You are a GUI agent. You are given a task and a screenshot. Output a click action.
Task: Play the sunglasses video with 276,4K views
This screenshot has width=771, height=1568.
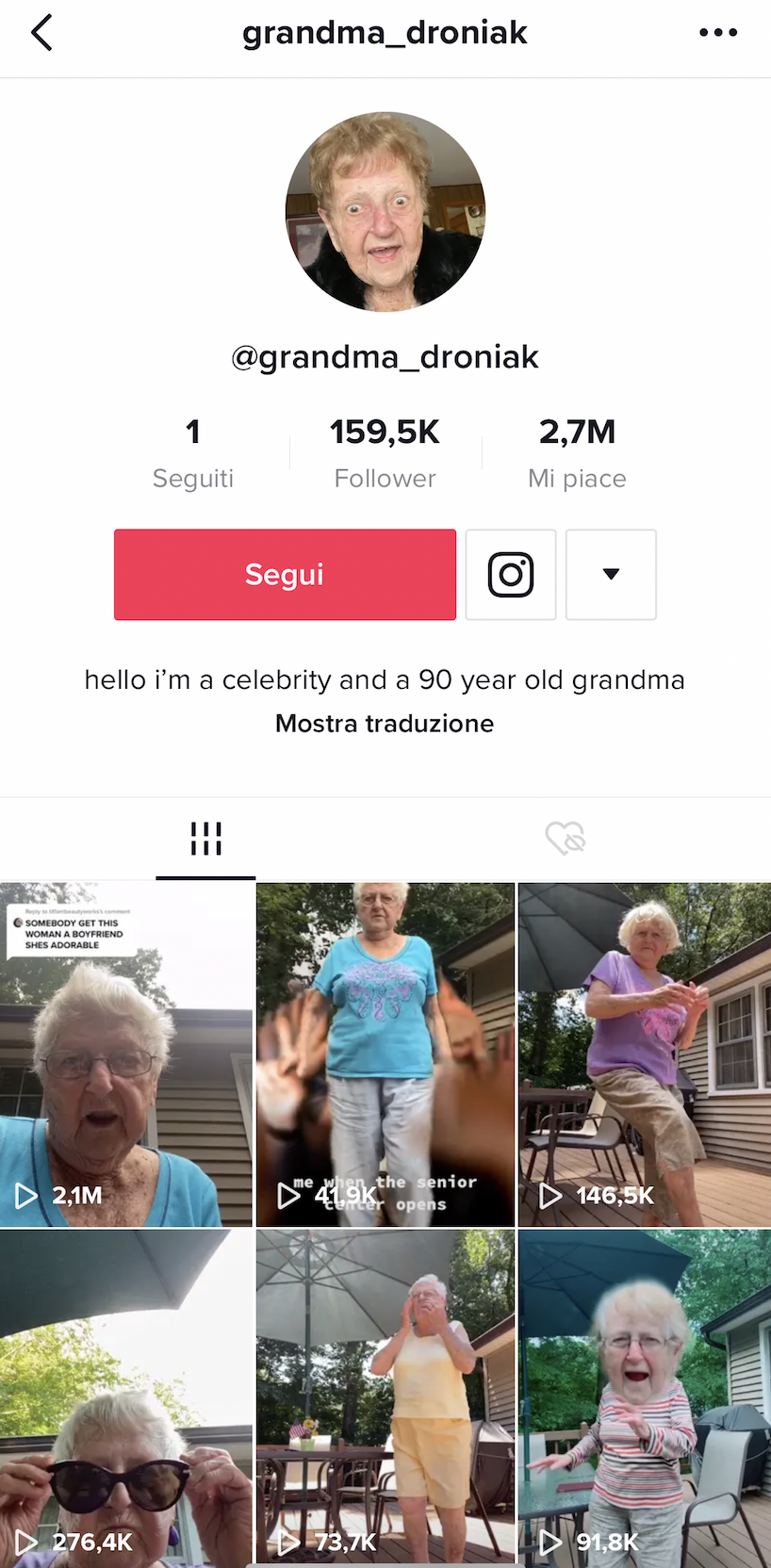[x=126, y=1398]
